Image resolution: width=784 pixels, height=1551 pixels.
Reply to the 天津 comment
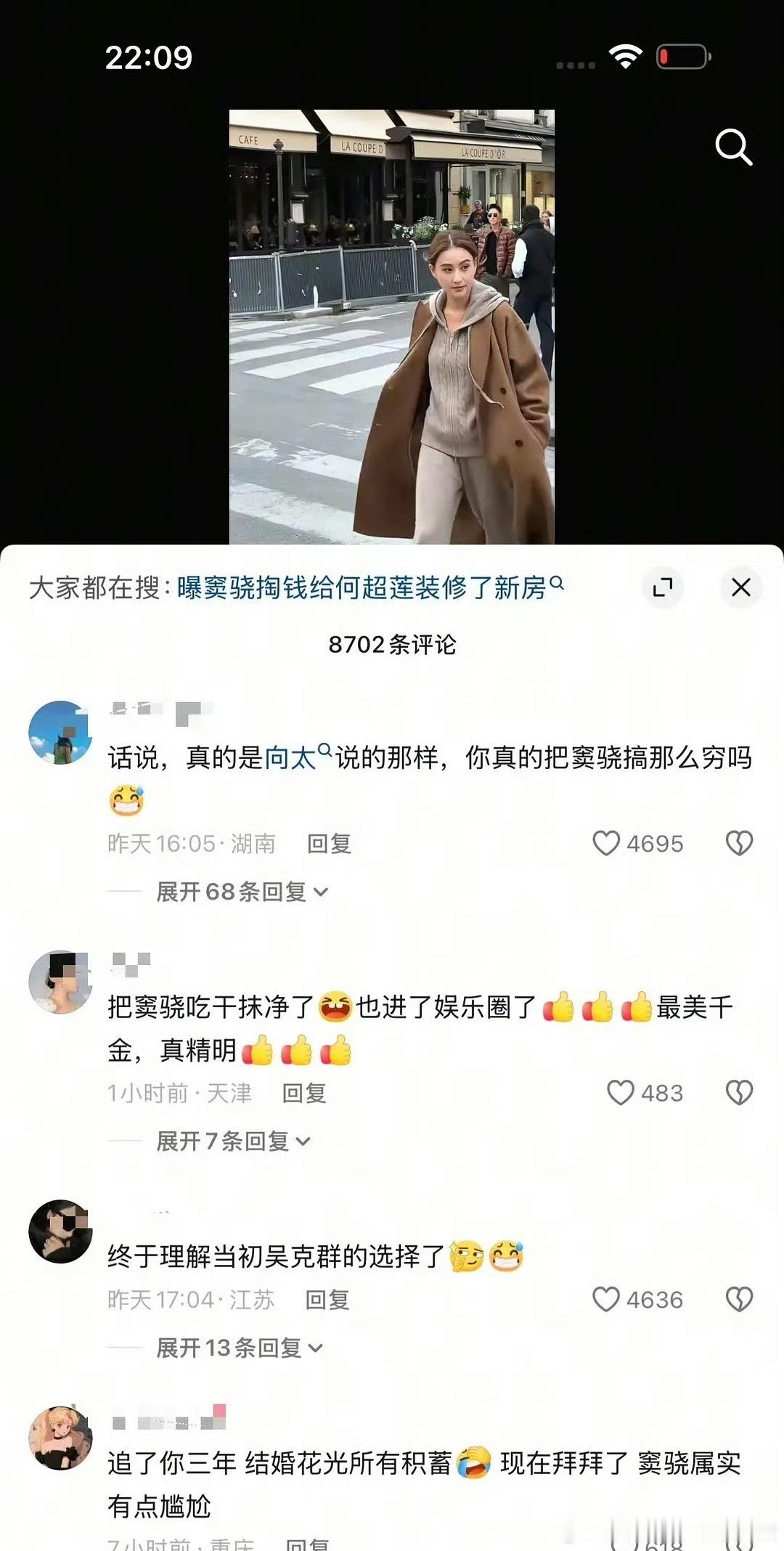point(303,1093)
